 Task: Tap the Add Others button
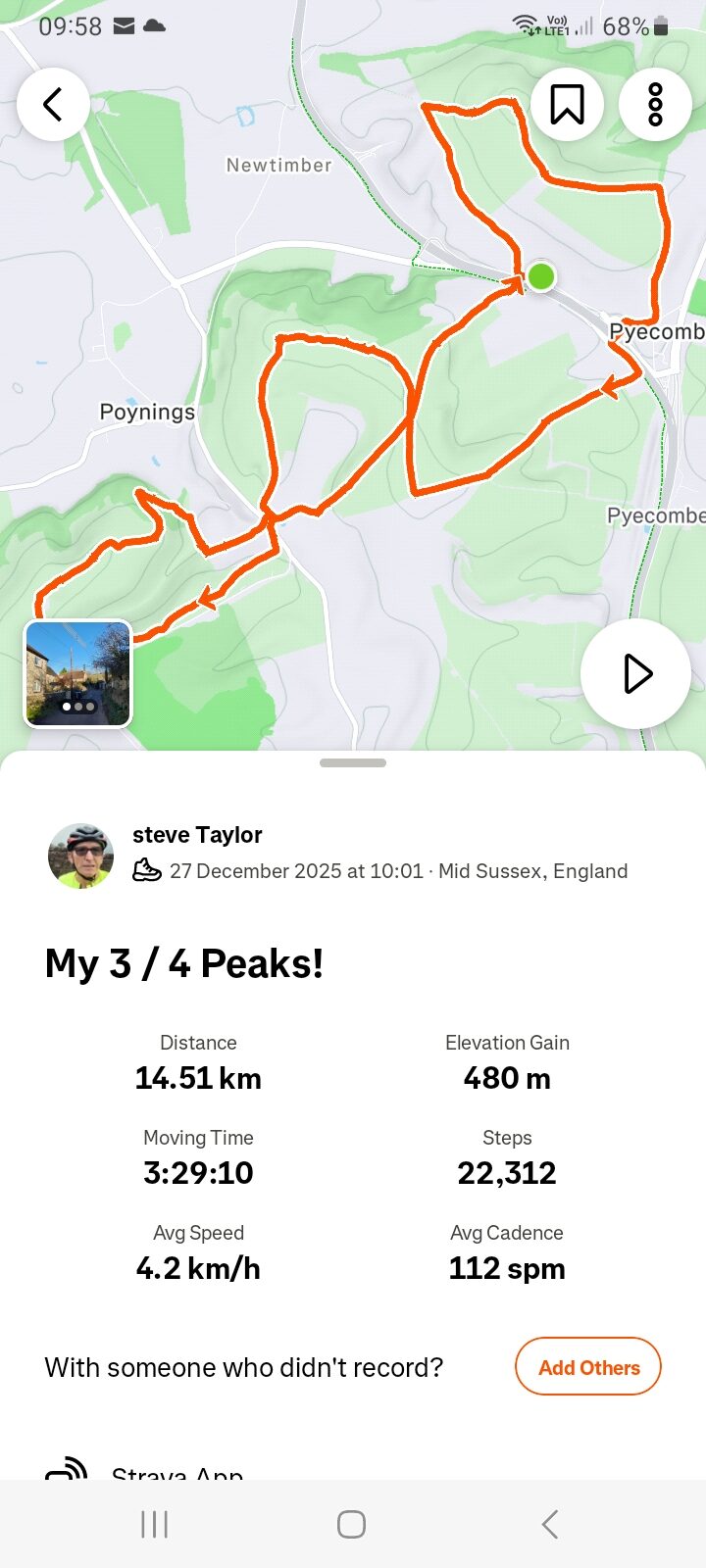(x=588, y=1367)
